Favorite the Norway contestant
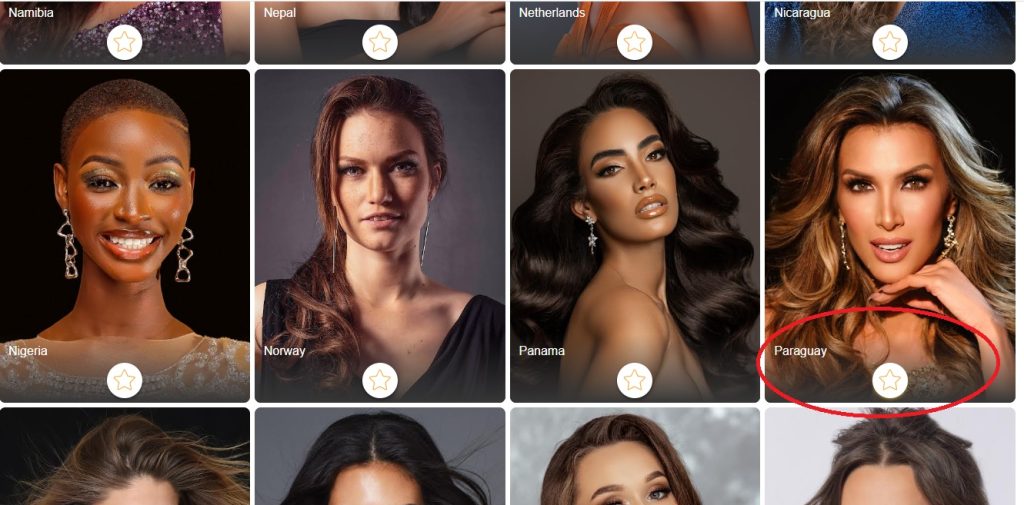Screen dimensions: 1024x505 379,380
